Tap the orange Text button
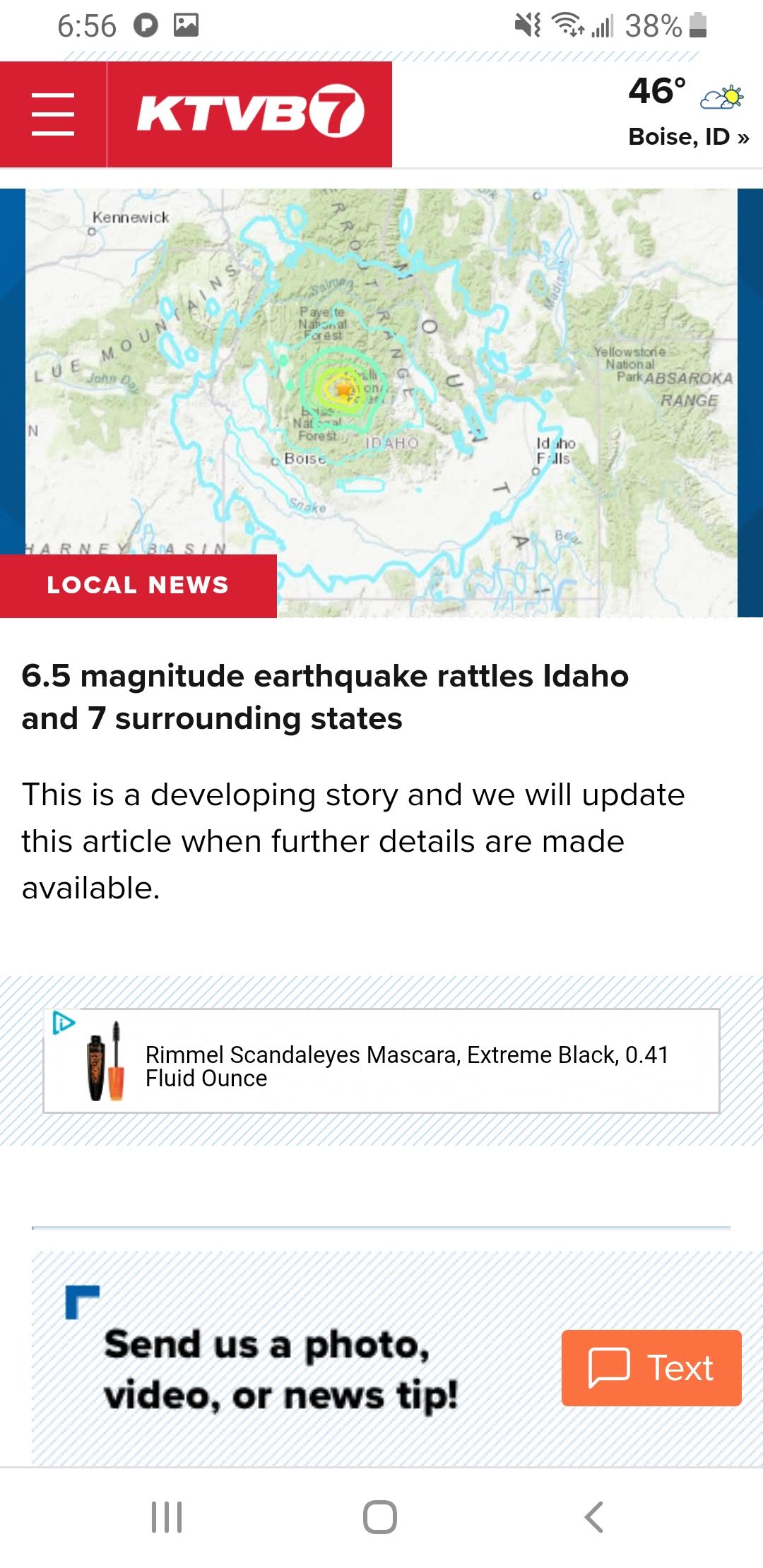The image size is (763, 1568). pyautogui.click(x=651, y=1368)
